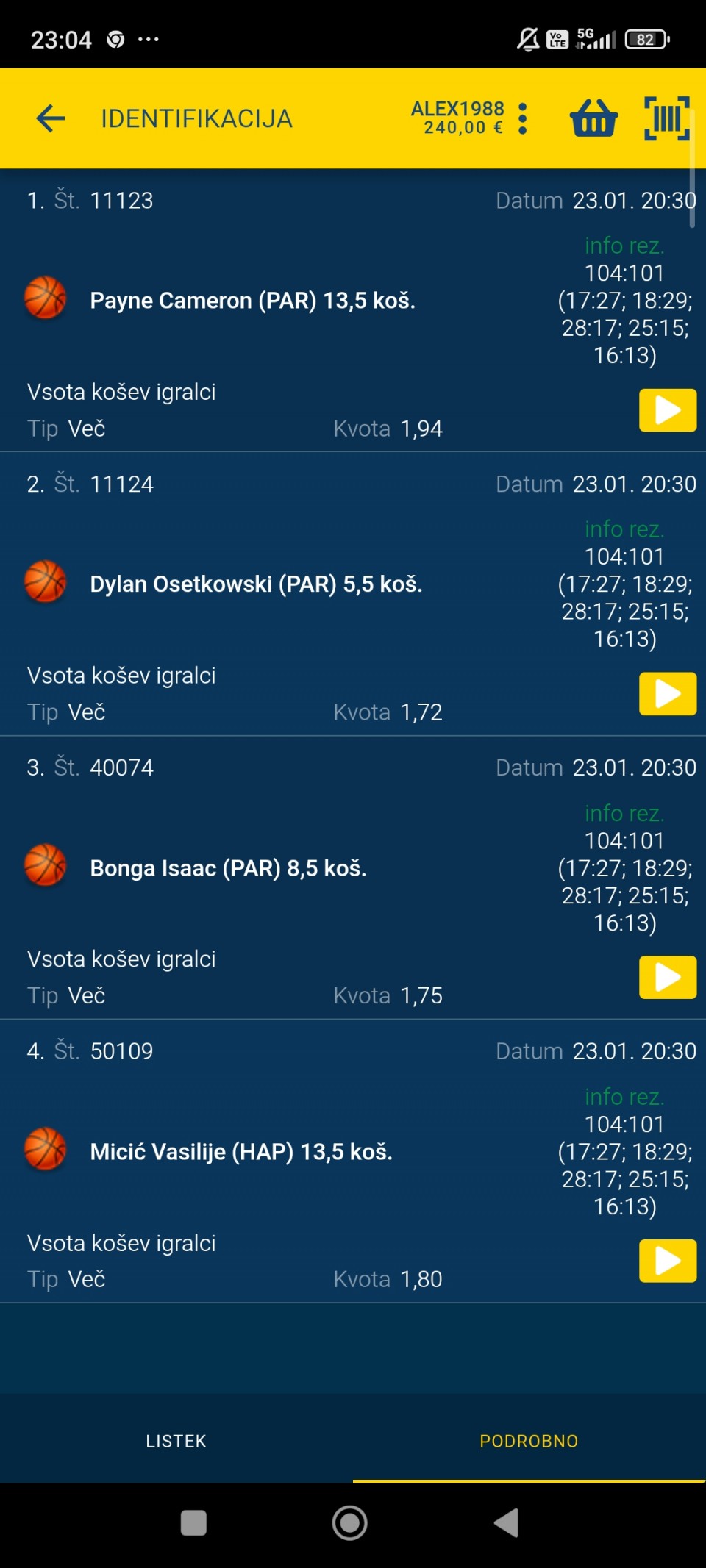
Task: Open the betting basket icon
Action: 593,118
